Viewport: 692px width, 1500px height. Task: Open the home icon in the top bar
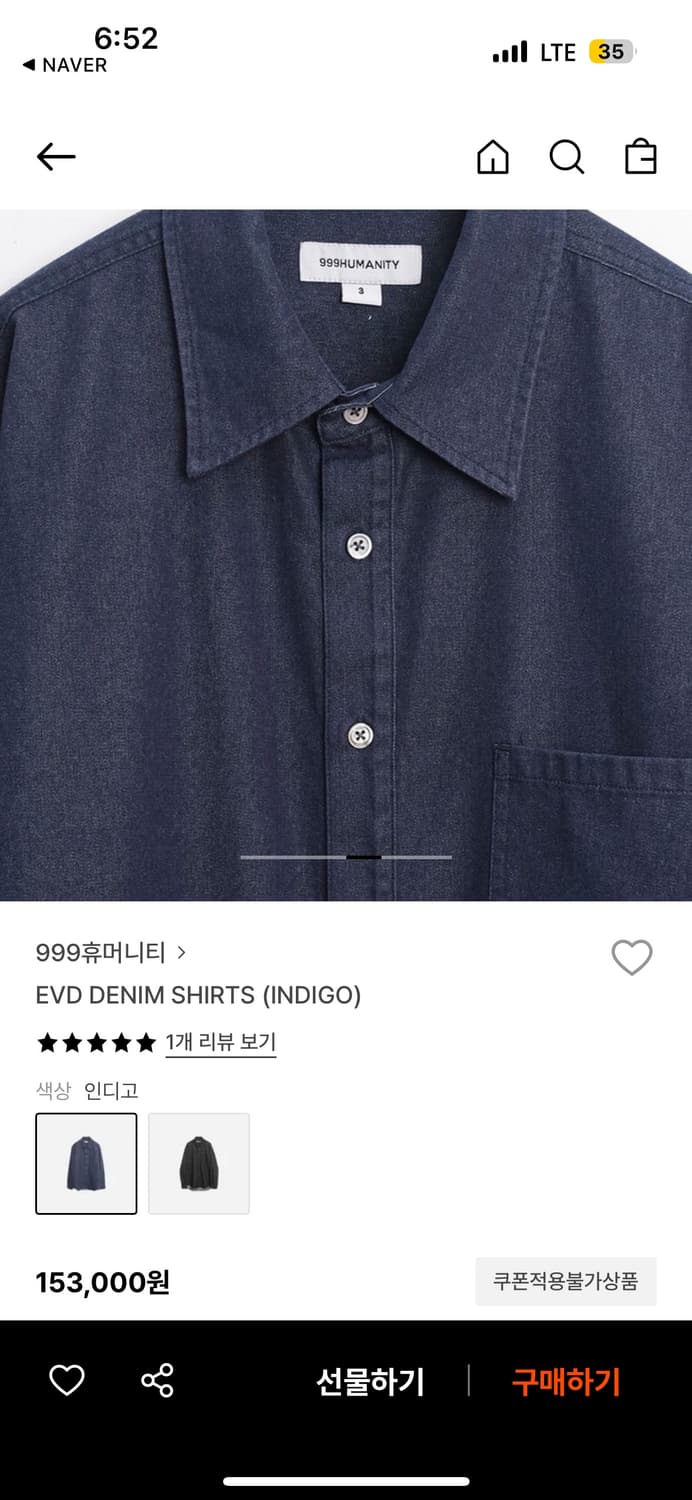tap(492, 157)
